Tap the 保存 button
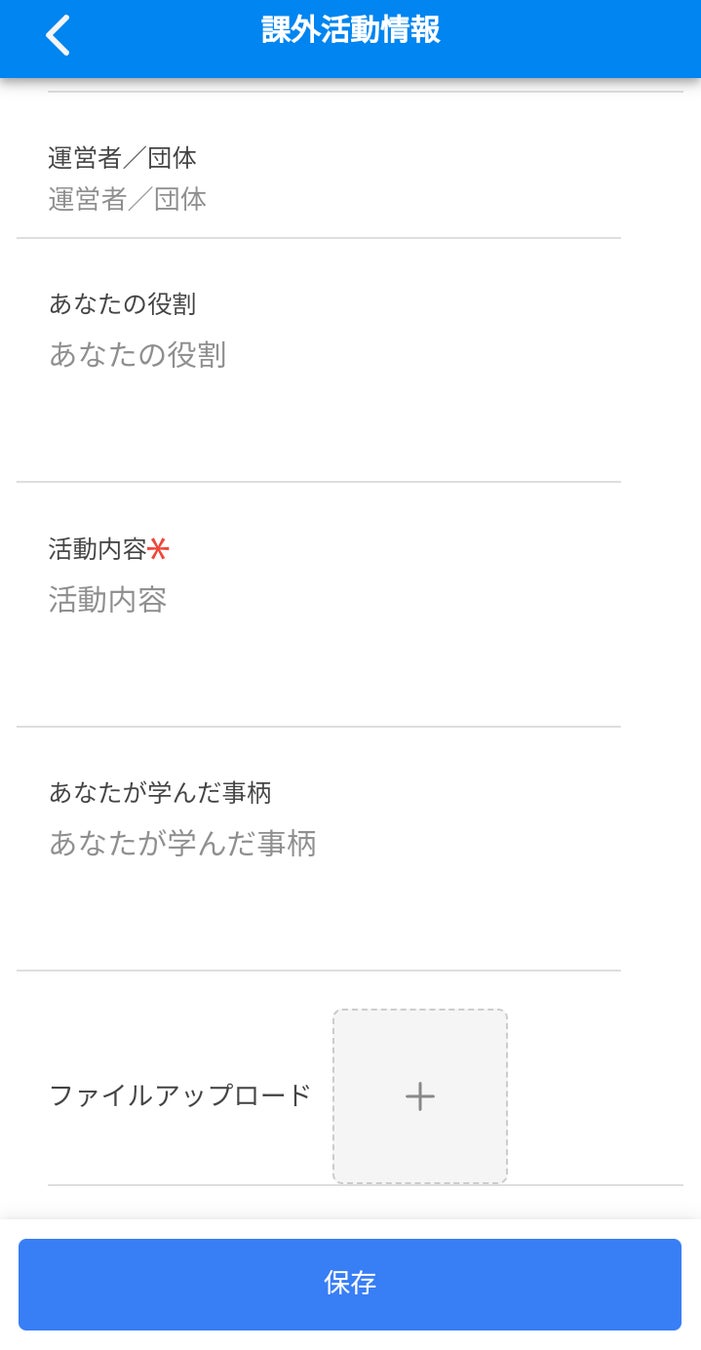Screen dimensions: 701x1350 tap(350, 1284)
